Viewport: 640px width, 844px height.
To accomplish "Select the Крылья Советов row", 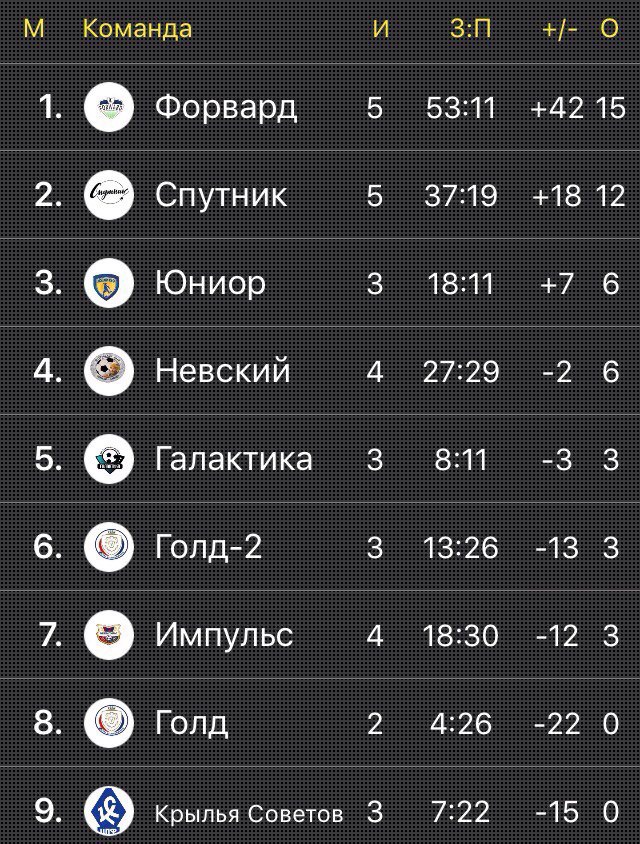I will point(249,812).
